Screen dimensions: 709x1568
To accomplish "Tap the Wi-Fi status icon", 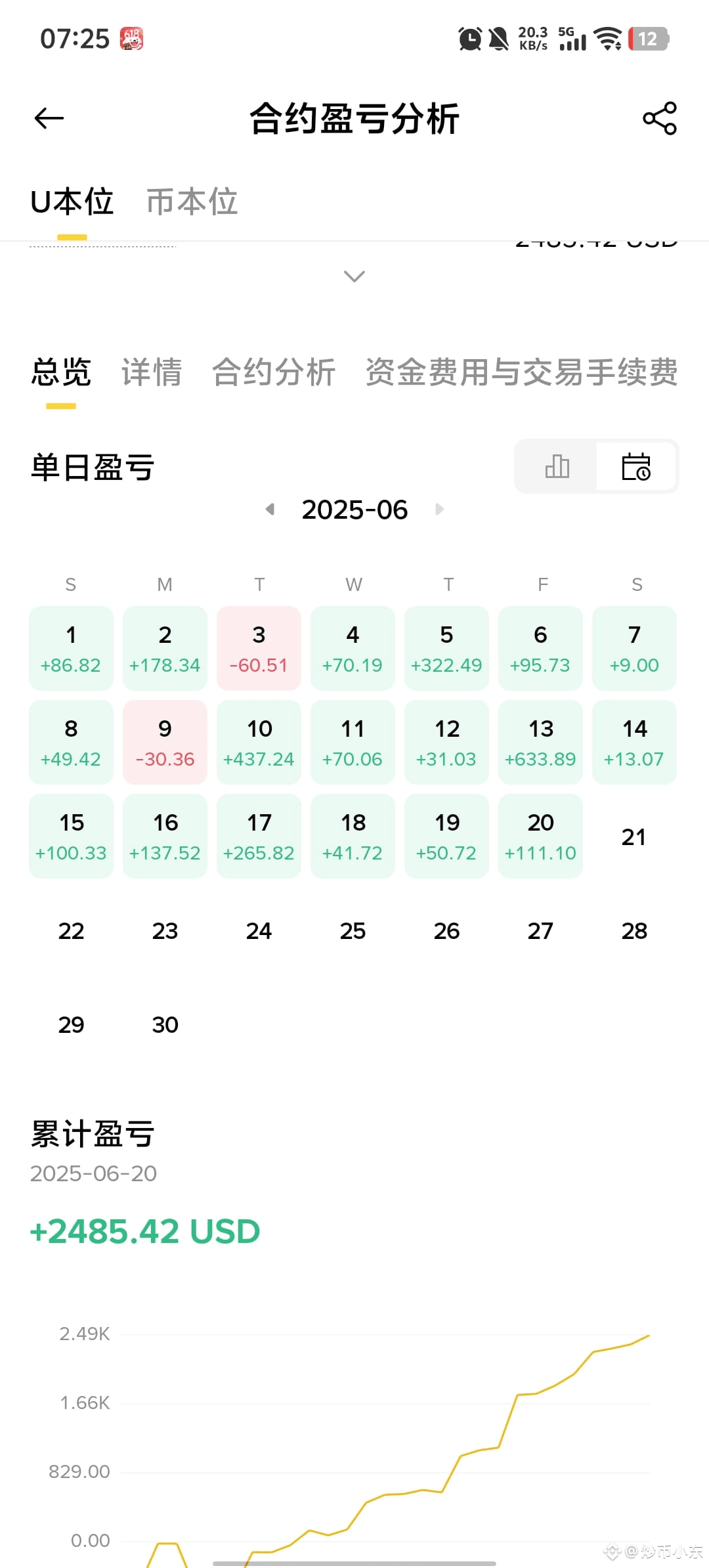I will (x=608, y=39).
